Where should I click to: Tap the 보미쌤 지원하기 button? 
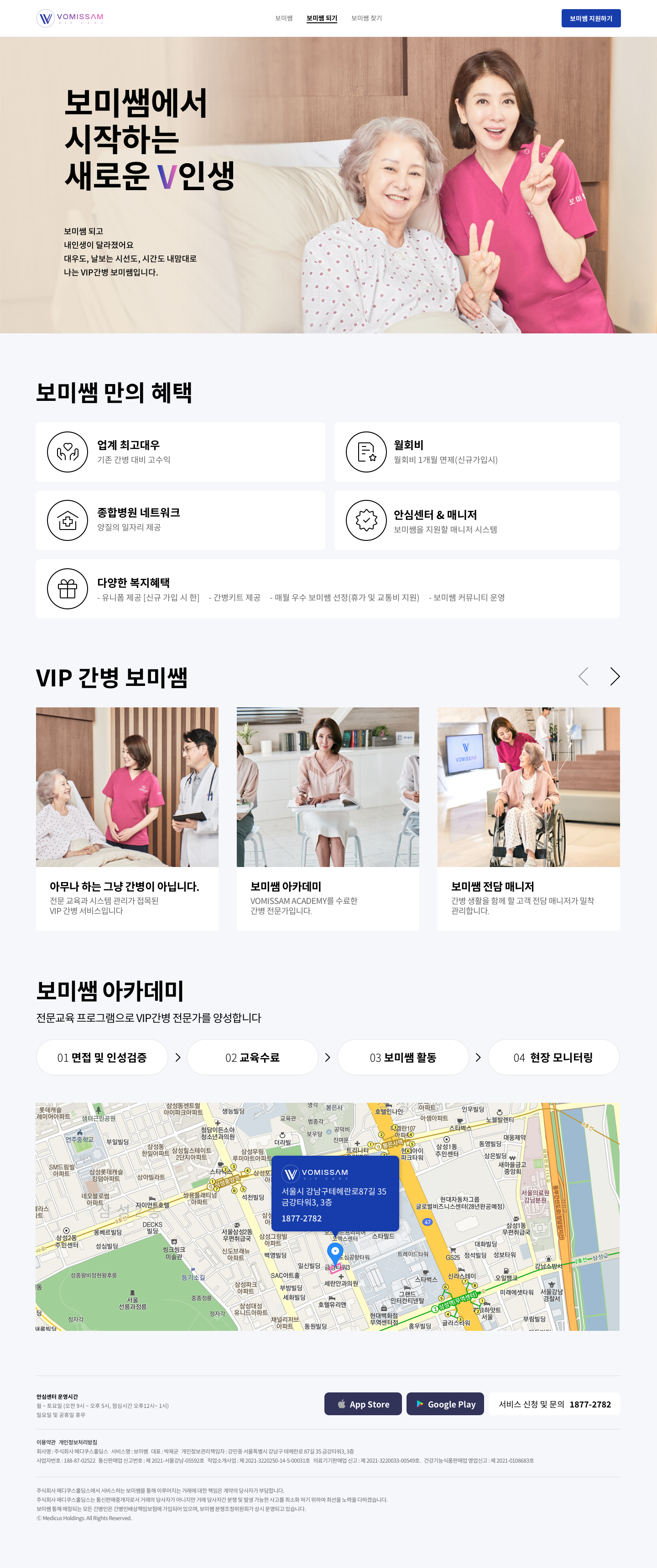(x=590, y=18)
